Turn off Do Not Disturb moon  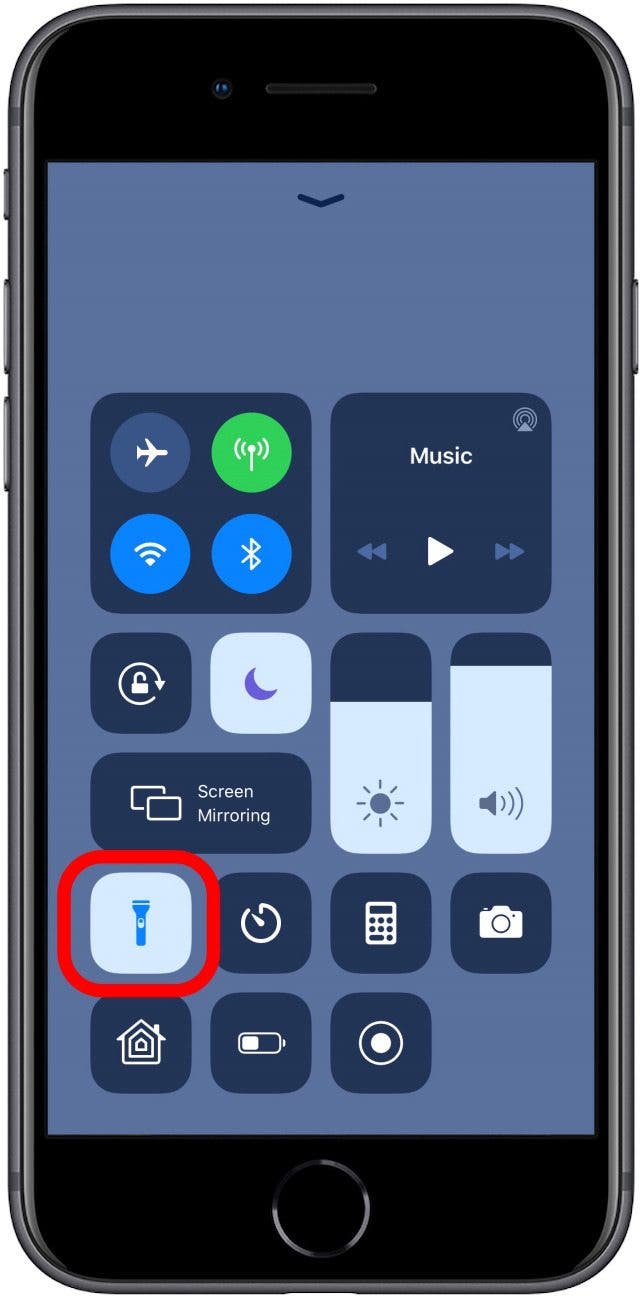pyautogui.click(x=261, y=683)
